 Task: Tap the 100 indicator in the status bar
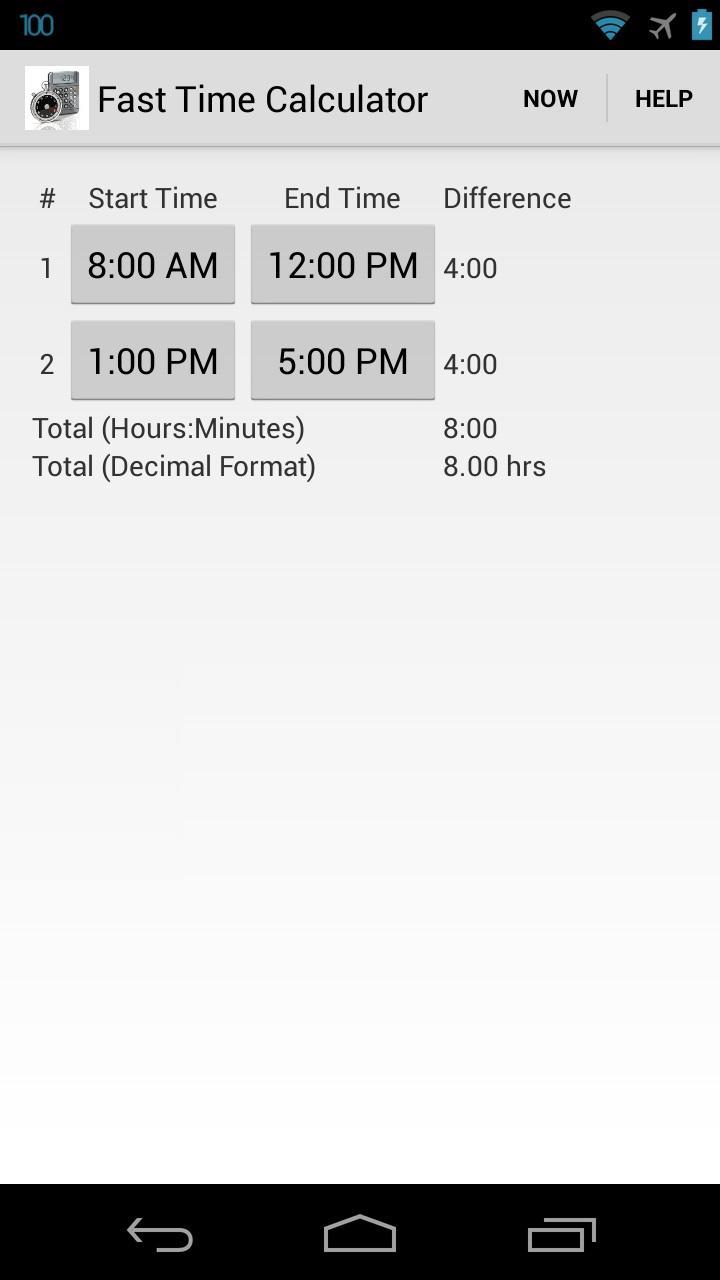pos(37,24)
